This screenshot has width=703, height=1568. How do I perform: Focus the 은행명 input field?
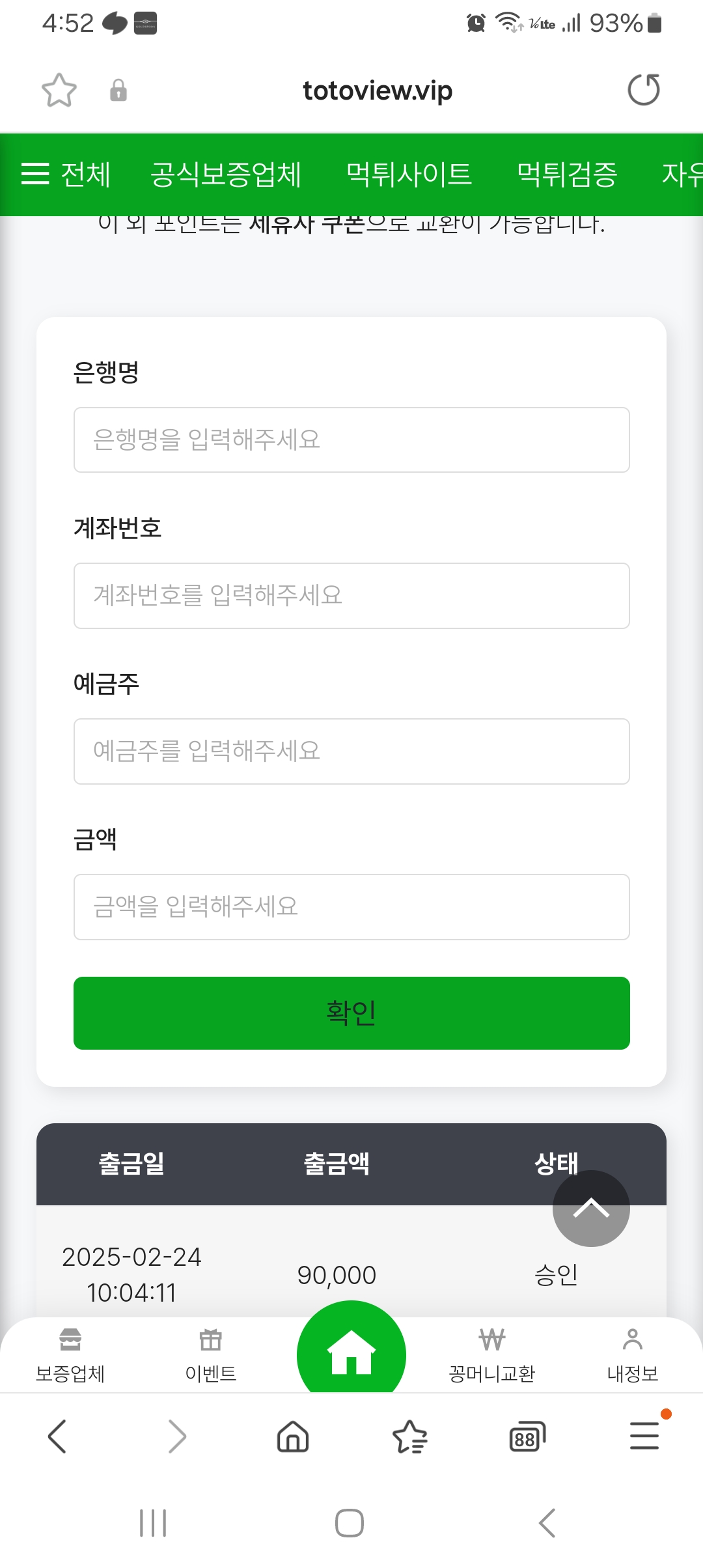(x=351, y=440)
